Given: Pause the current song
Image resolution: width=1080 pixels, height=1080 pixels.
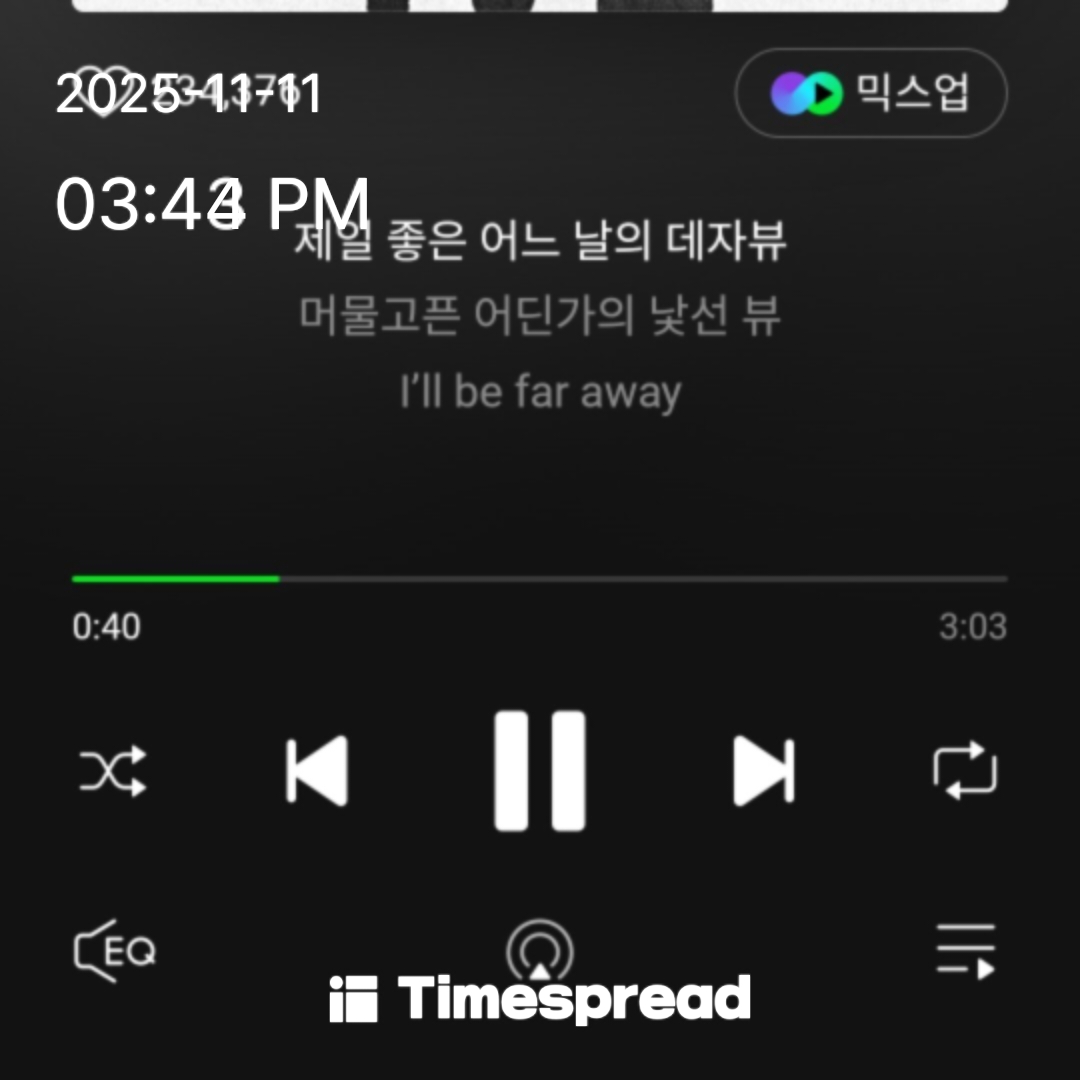Looking at the screenshot, I should [x=540, y=770].
